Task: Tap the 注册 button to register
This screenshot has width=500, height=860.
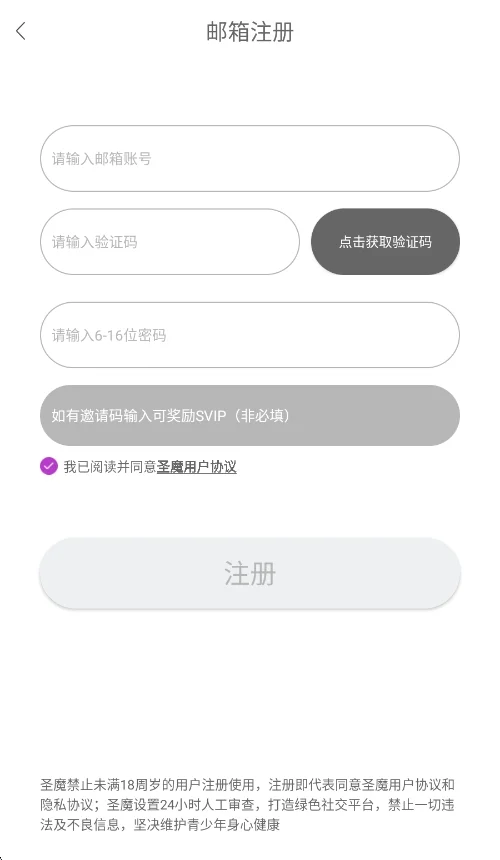Action: pyautogui.click(x=249, y=573)
